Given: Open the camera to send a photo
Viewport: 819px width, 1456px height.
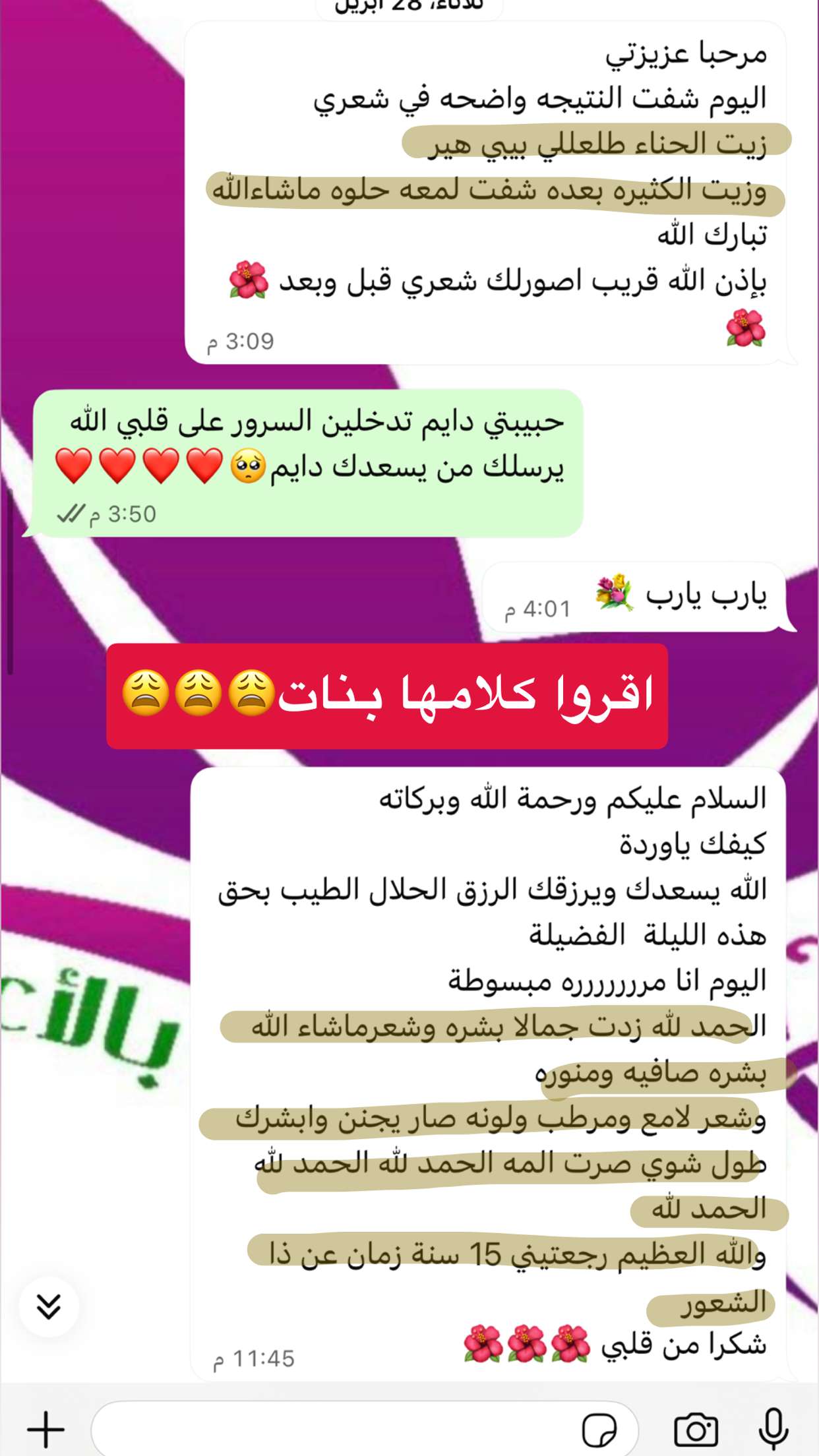Looking at the screenshot, I should point(696,1430).
